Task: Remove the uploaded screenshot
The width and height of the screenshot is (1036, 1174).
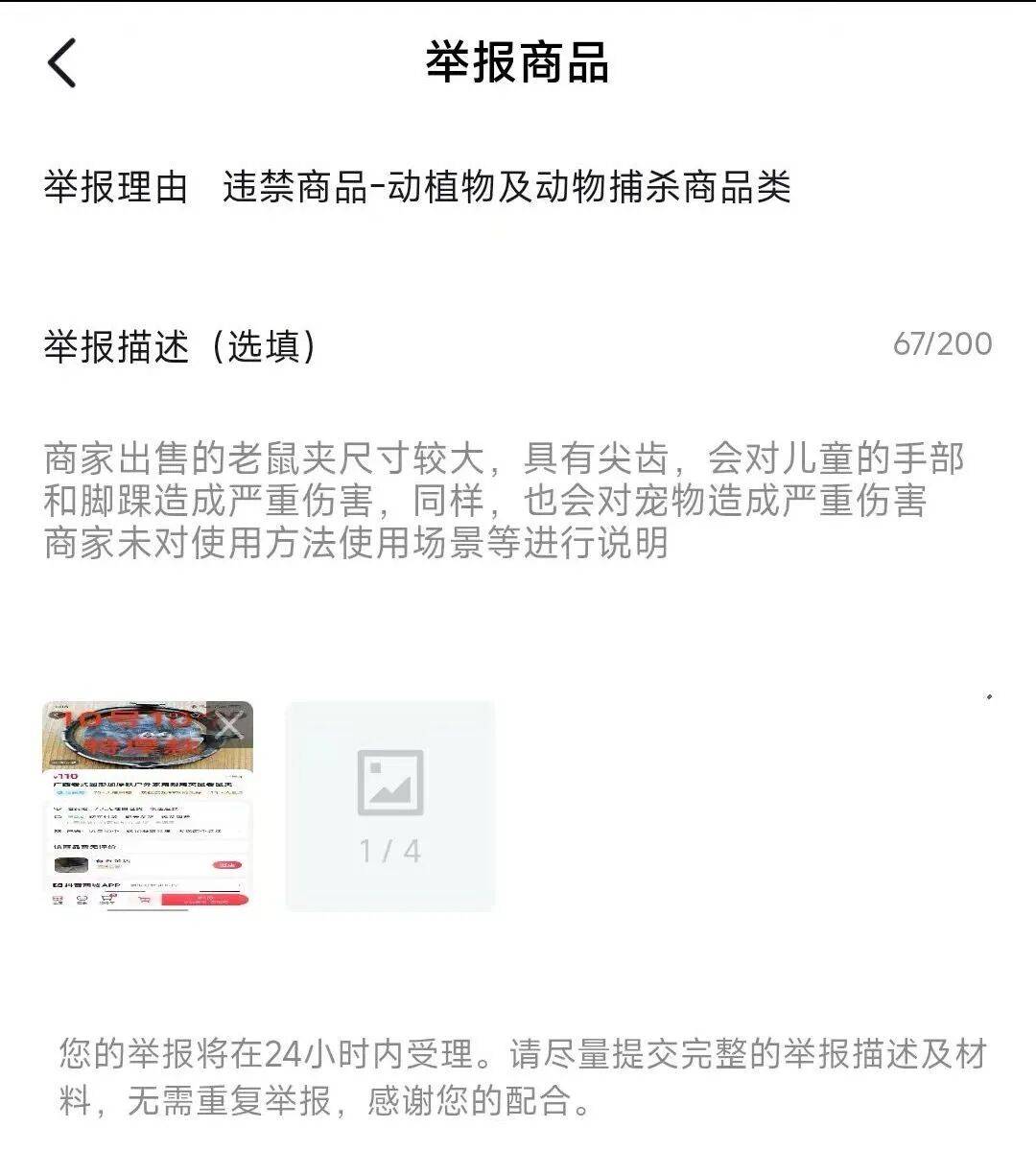Action: (229, 726)
